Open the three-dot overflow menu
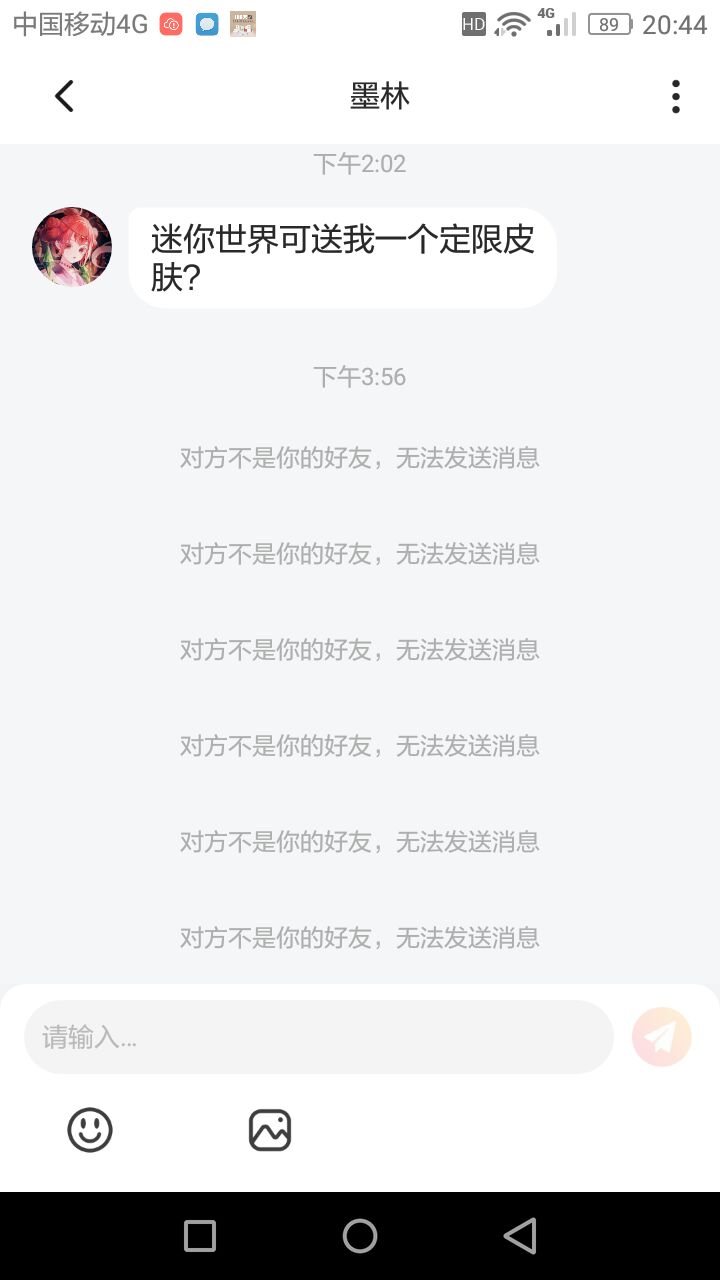This screenshot has height=1280, width=720. click(676, 96)
